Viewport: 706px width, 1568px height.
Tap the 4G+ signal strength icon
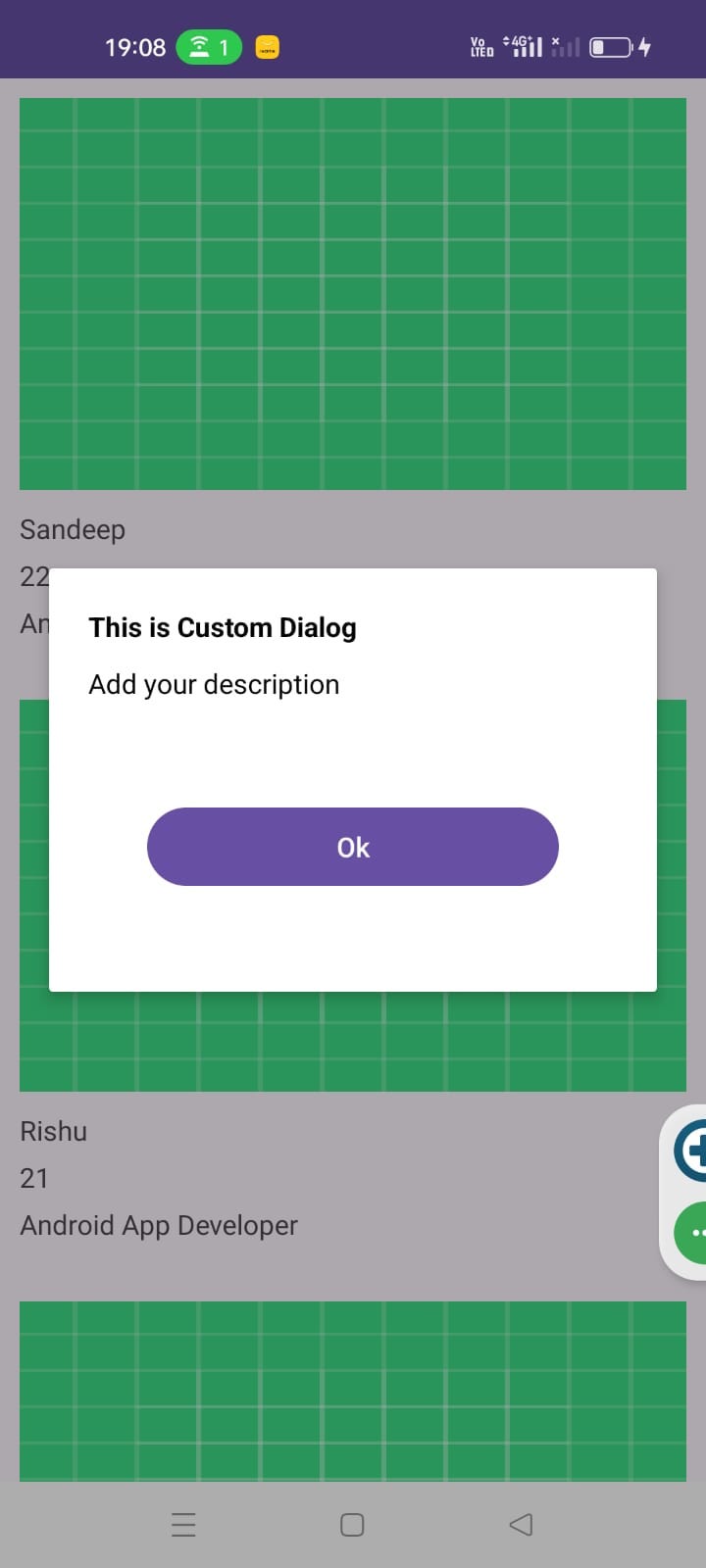click(523, 43)
